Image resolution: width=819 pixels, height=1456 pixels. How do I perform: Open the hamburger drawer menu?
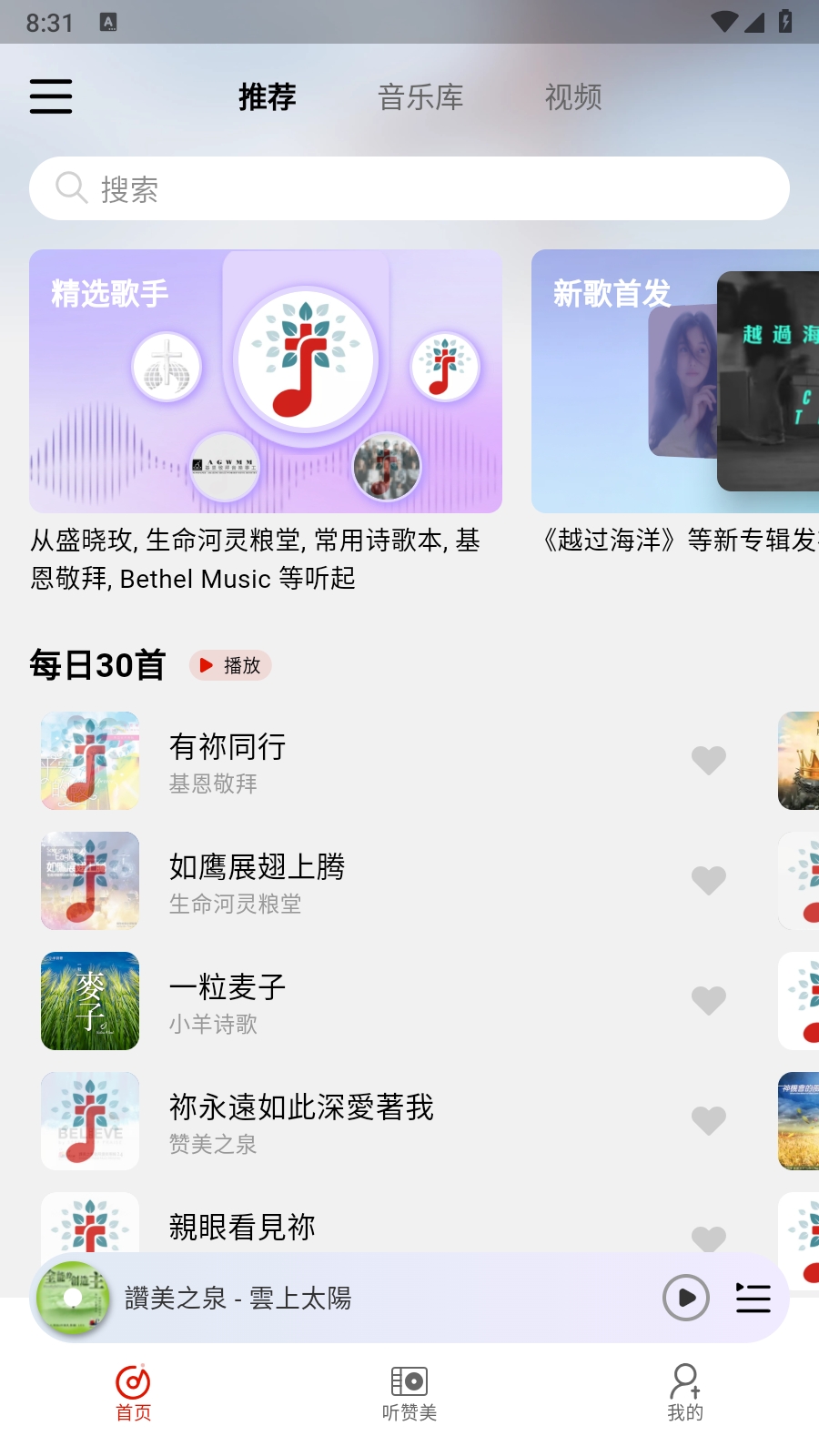coord(51,96)
